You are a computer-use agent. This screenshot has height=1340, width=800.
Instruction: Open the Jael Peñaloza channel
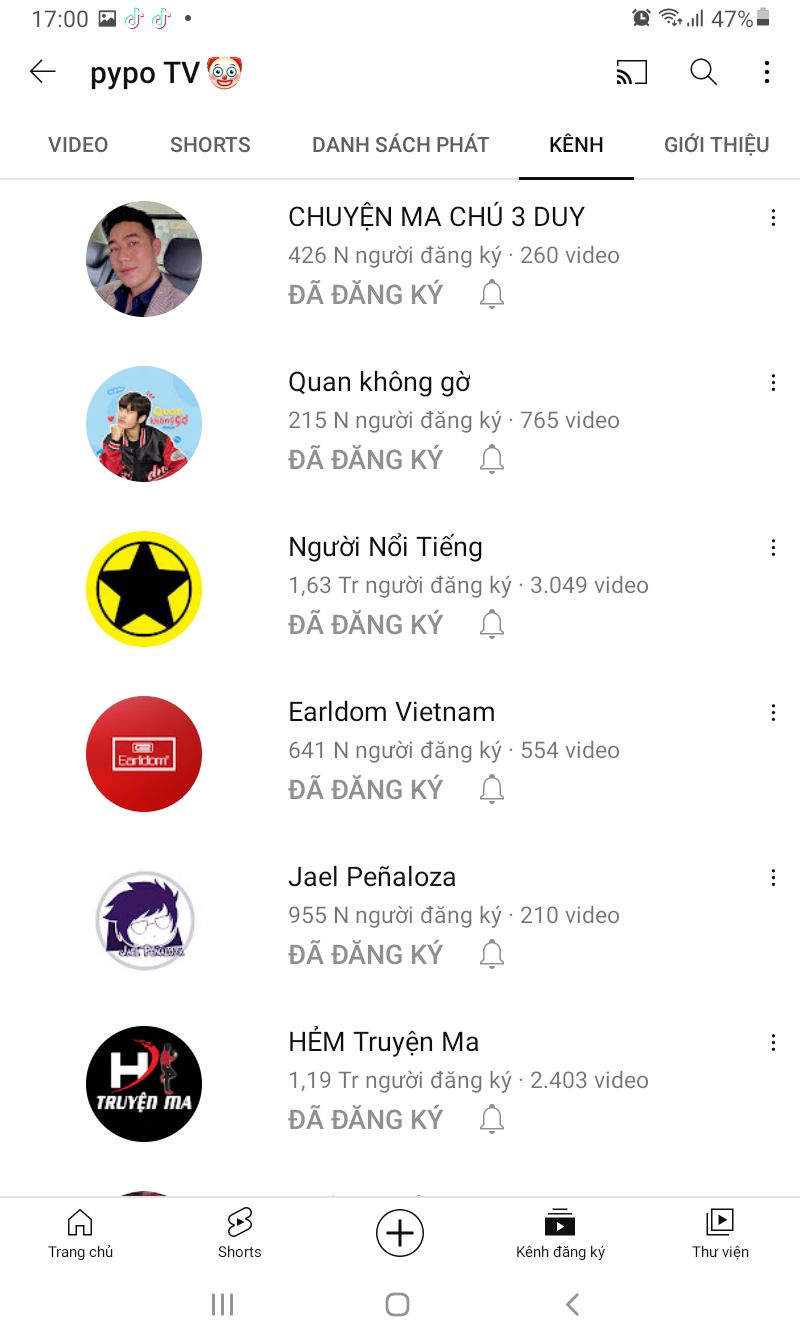tap(372, 877)
